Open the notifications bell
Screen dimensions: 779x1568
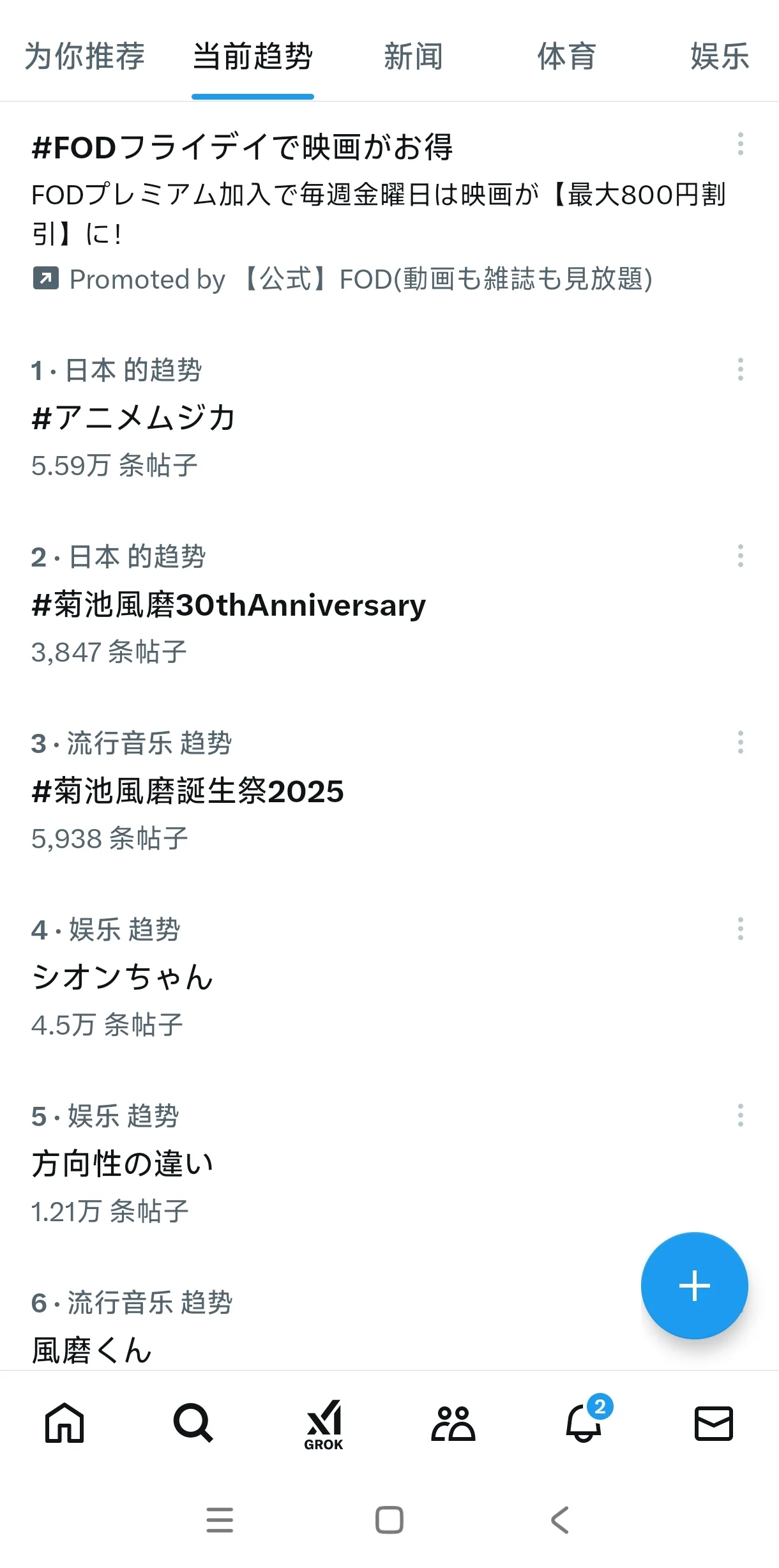click(584, 1422)
